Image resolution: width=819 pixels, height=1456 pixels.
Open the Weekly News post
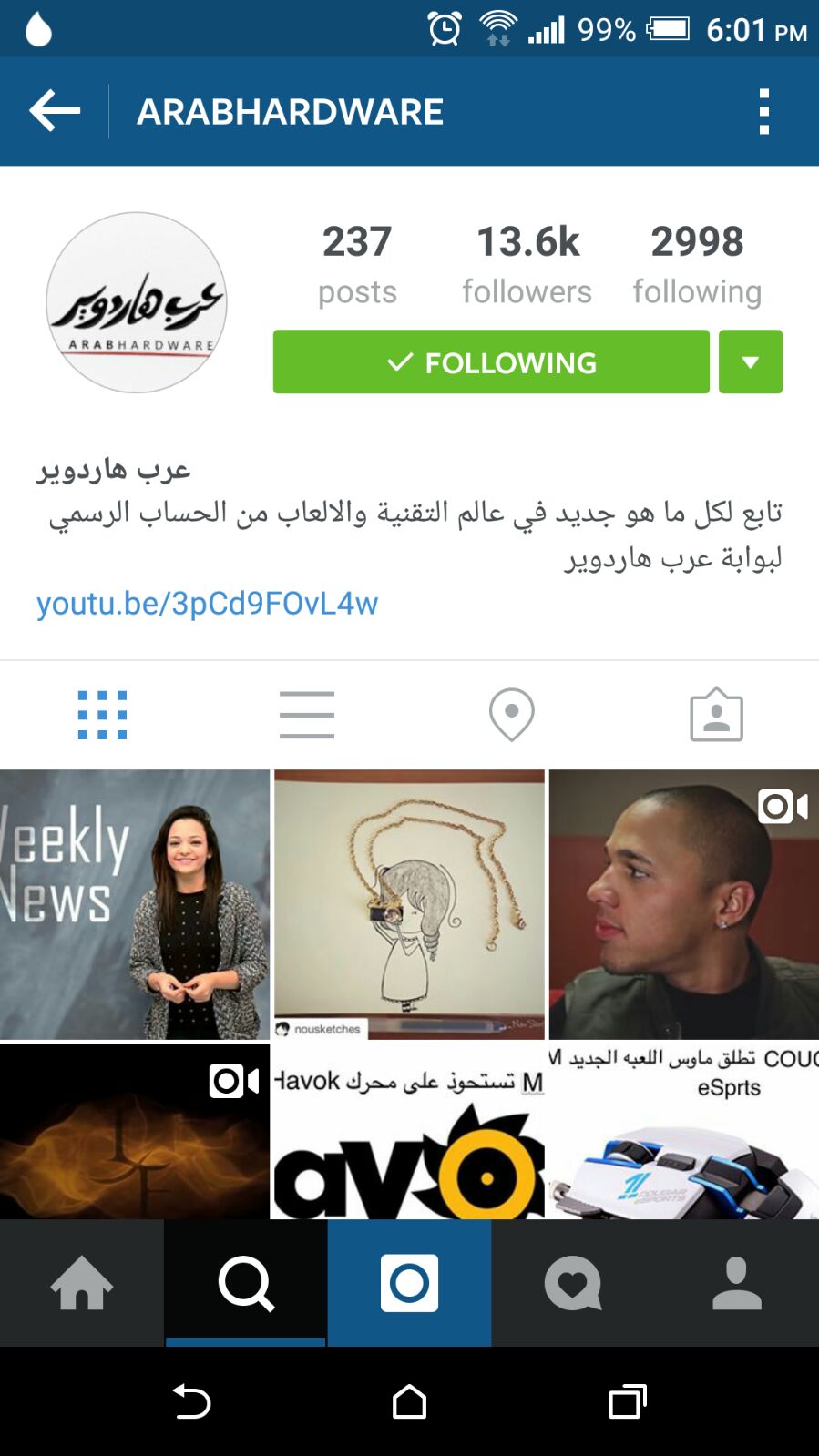(x=135, y=904)
